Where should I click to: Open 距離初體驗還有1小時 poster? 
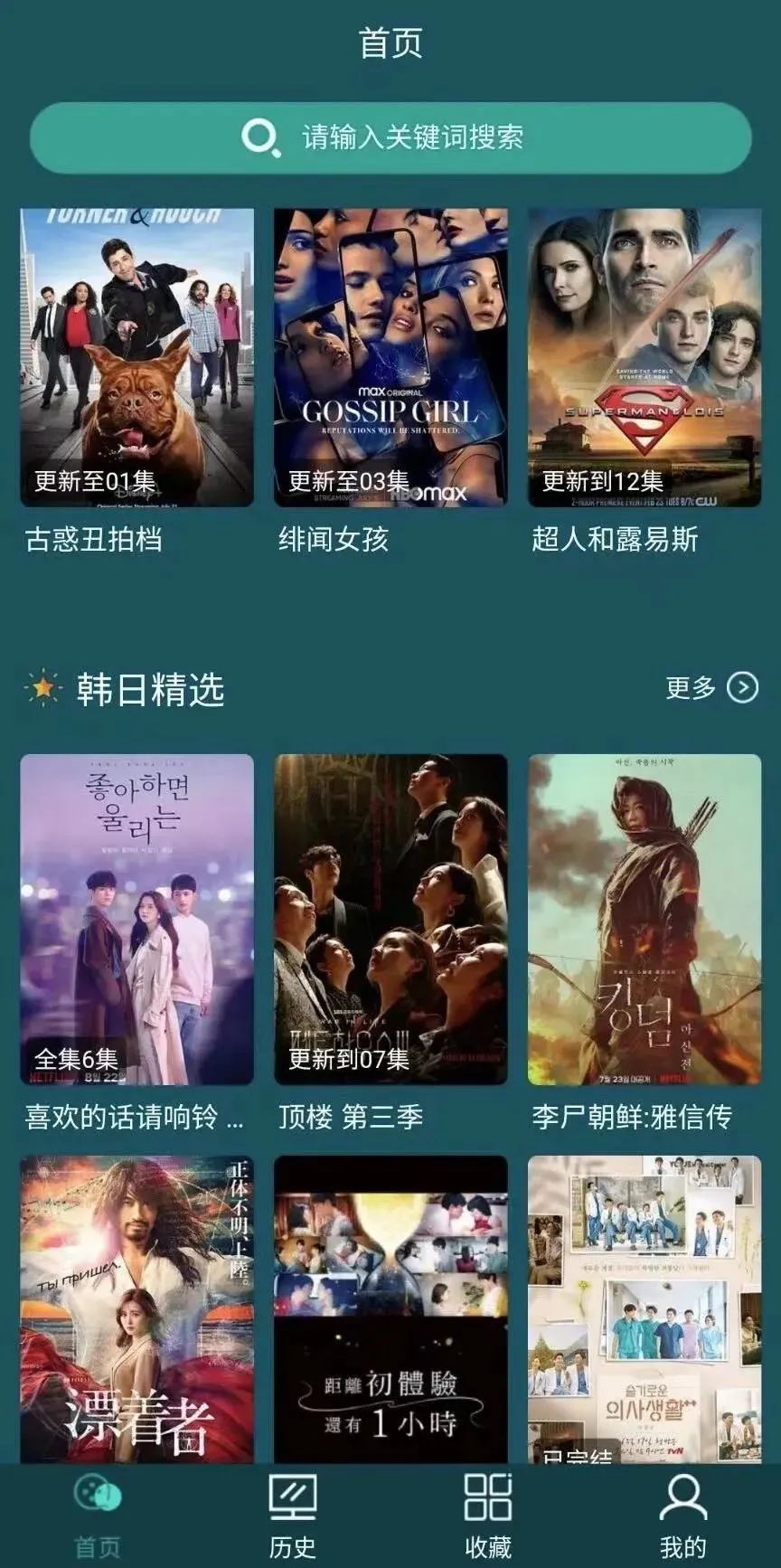(x=390, y=1308)
